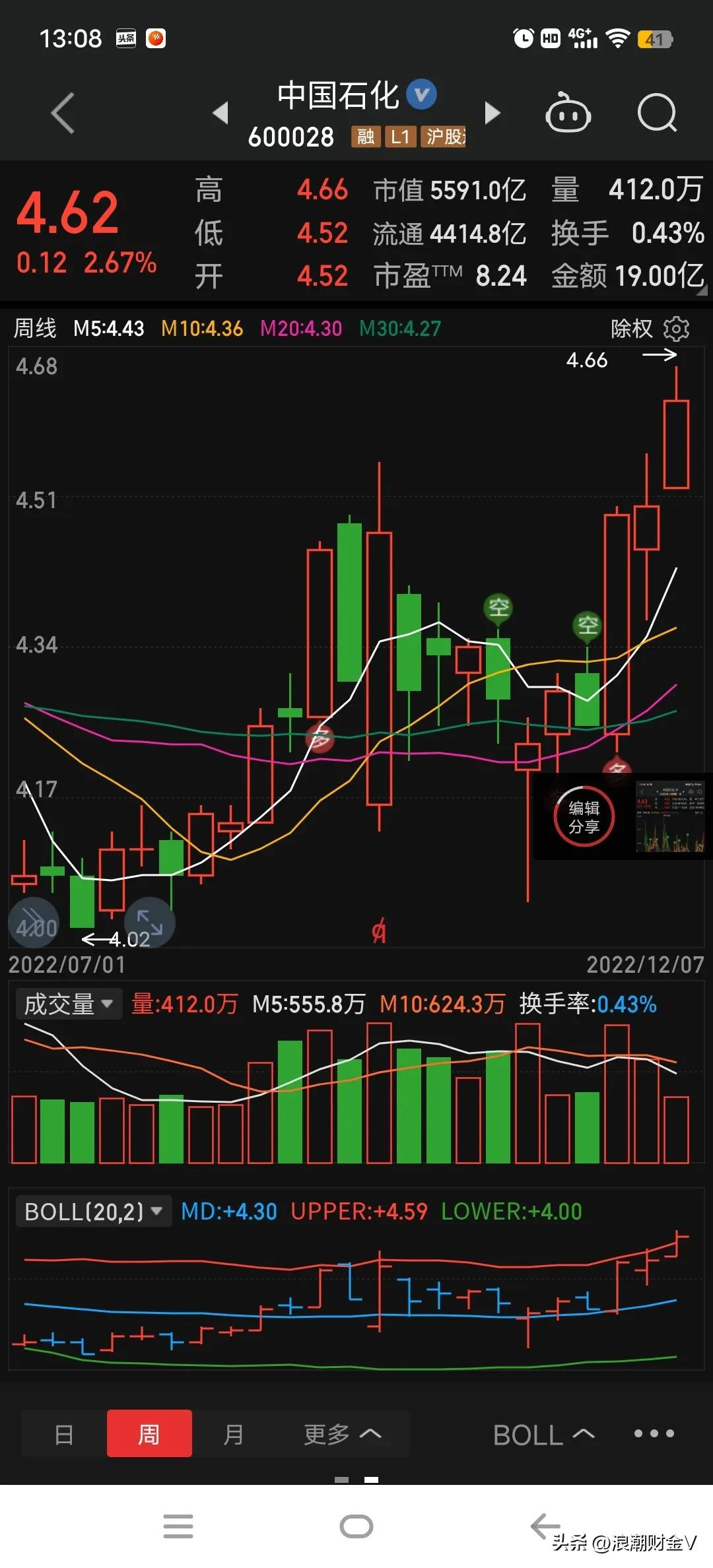This screenshot has width=713, height=1568.
Task: Open the 成交量 indicator dropdown
Action: (x=68, y=1004)
